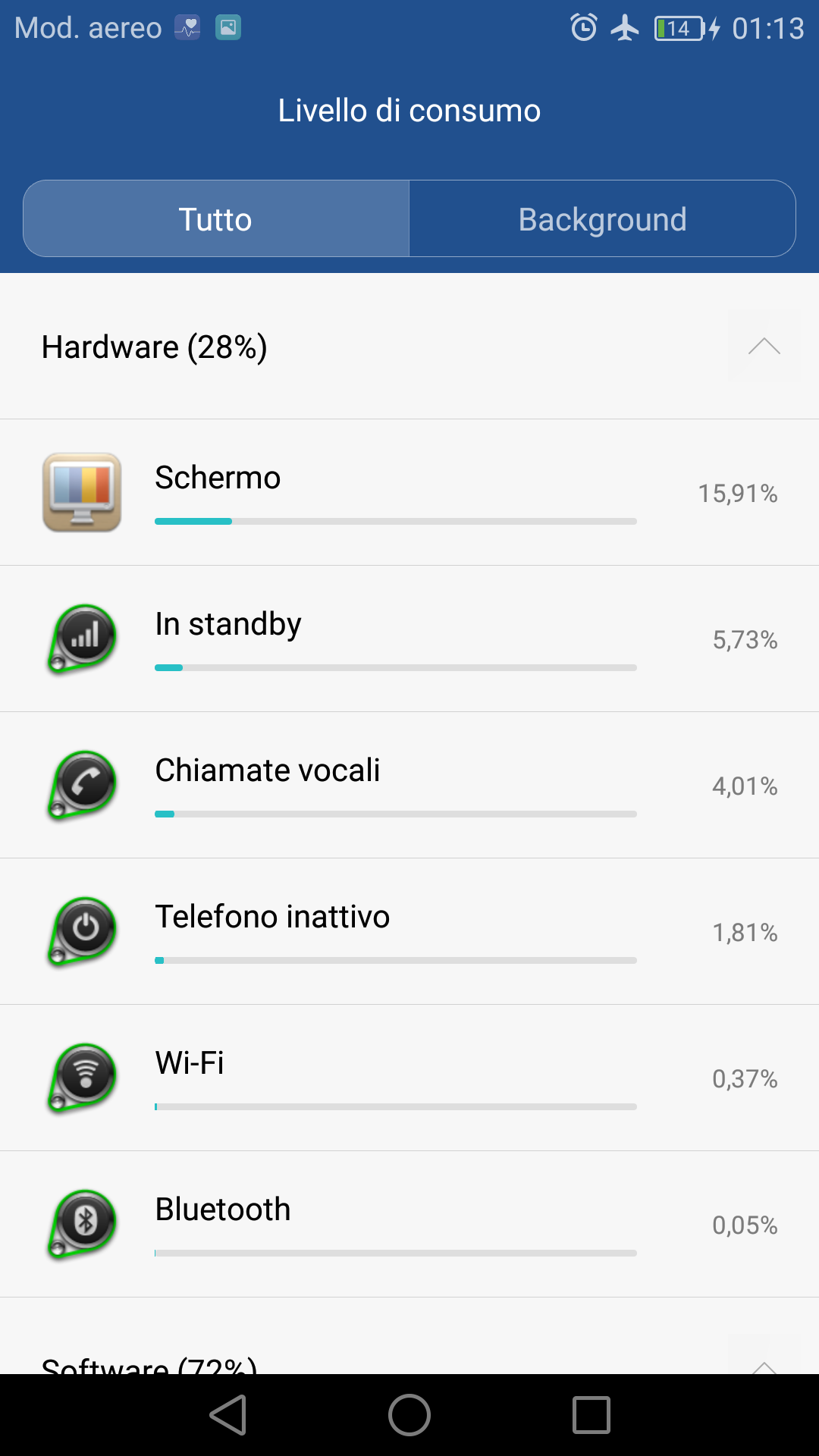
Task: Go back with the navigation bar
Action: (x=228, y=1415)
